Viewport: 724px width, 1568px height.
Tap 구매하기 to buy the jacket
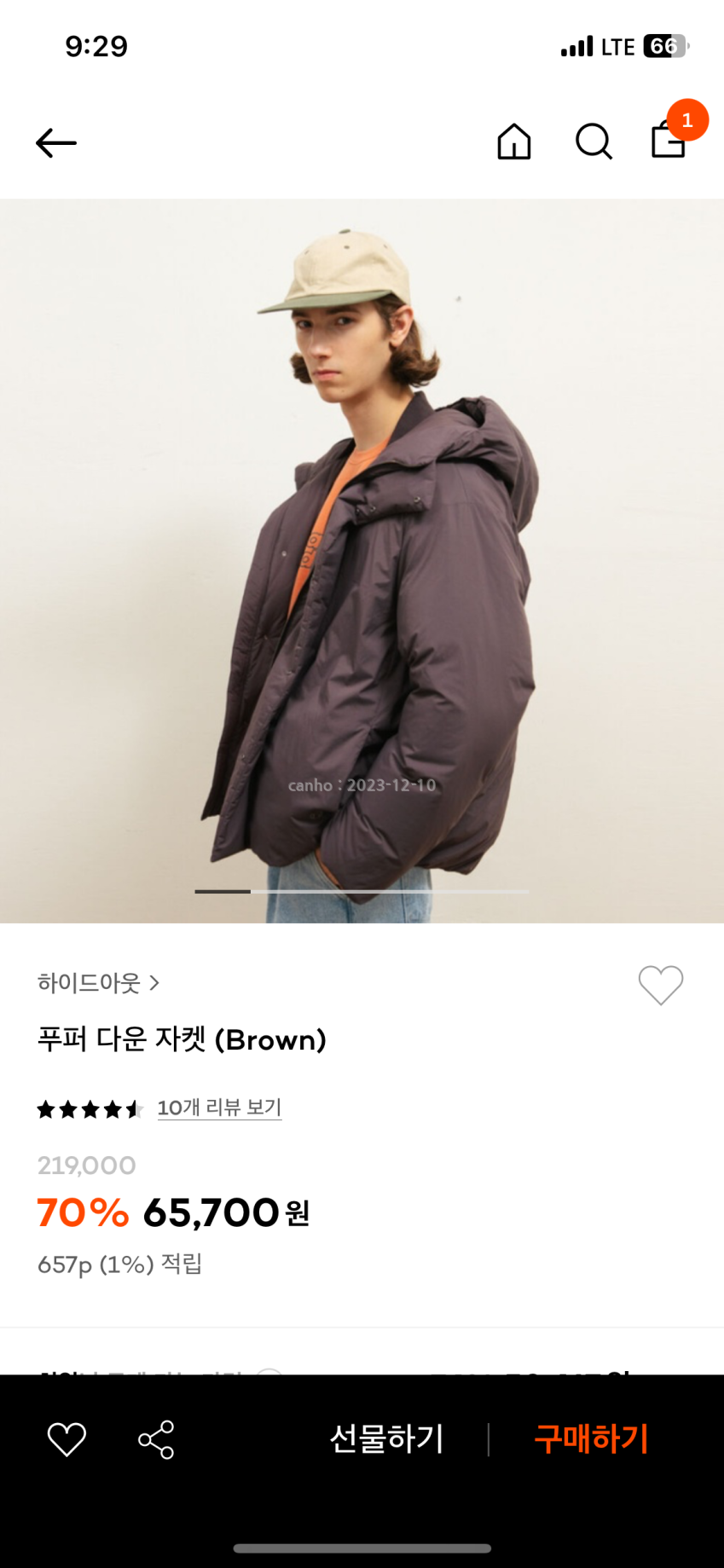pos(591,1439)
